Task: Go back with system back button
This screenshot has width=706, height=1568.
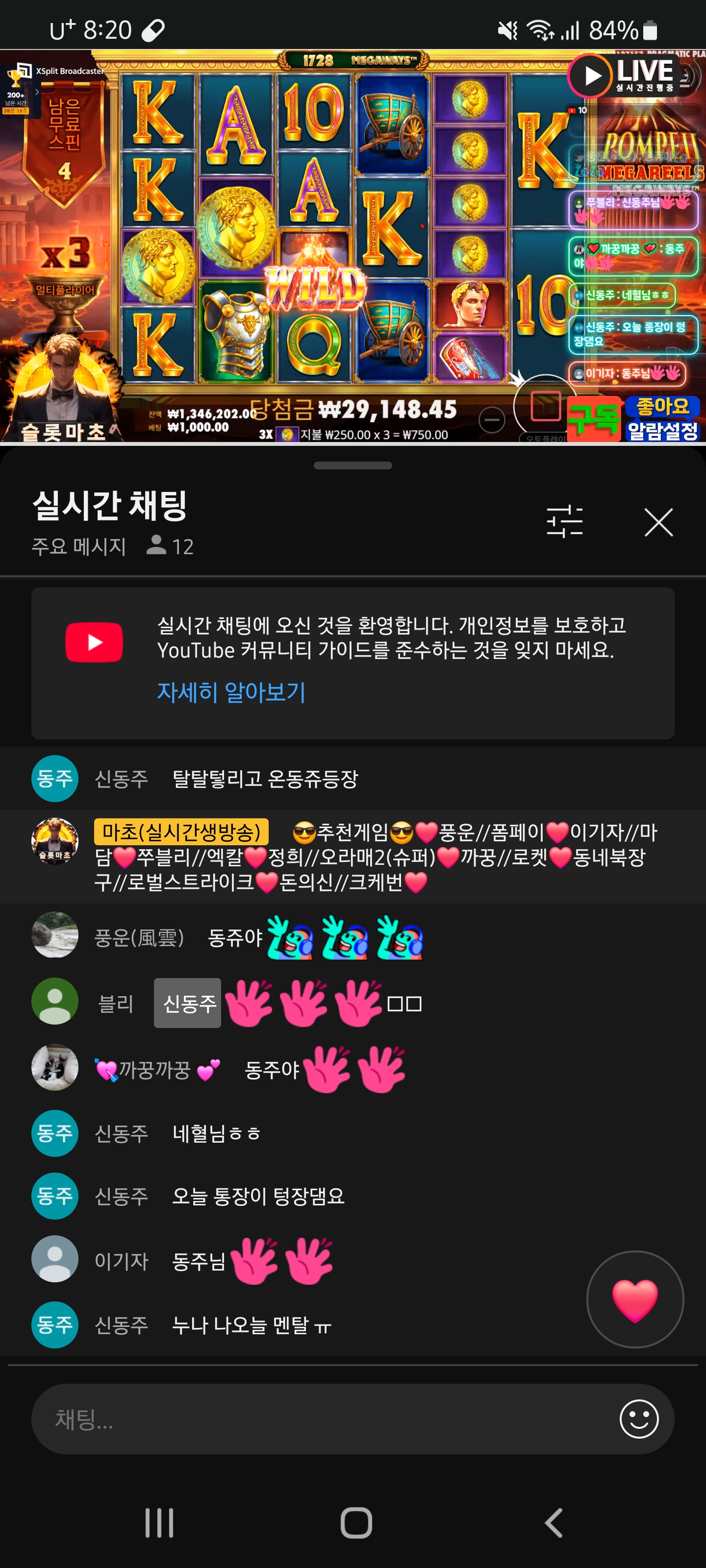Action: pyautogui.click(x=553, y=1523)
